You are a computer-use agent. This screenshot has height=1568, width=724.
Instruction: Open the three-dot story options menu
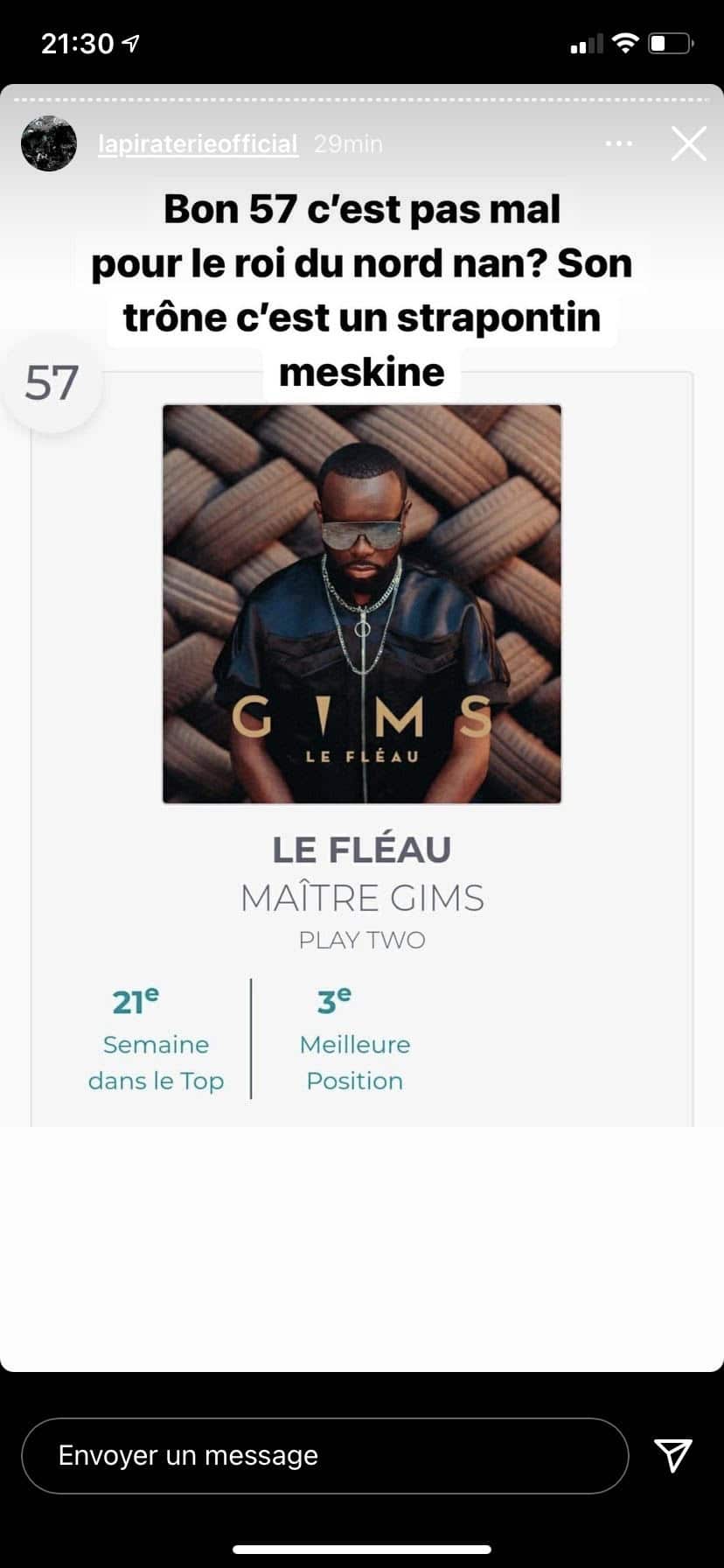(x=619, y=143)
